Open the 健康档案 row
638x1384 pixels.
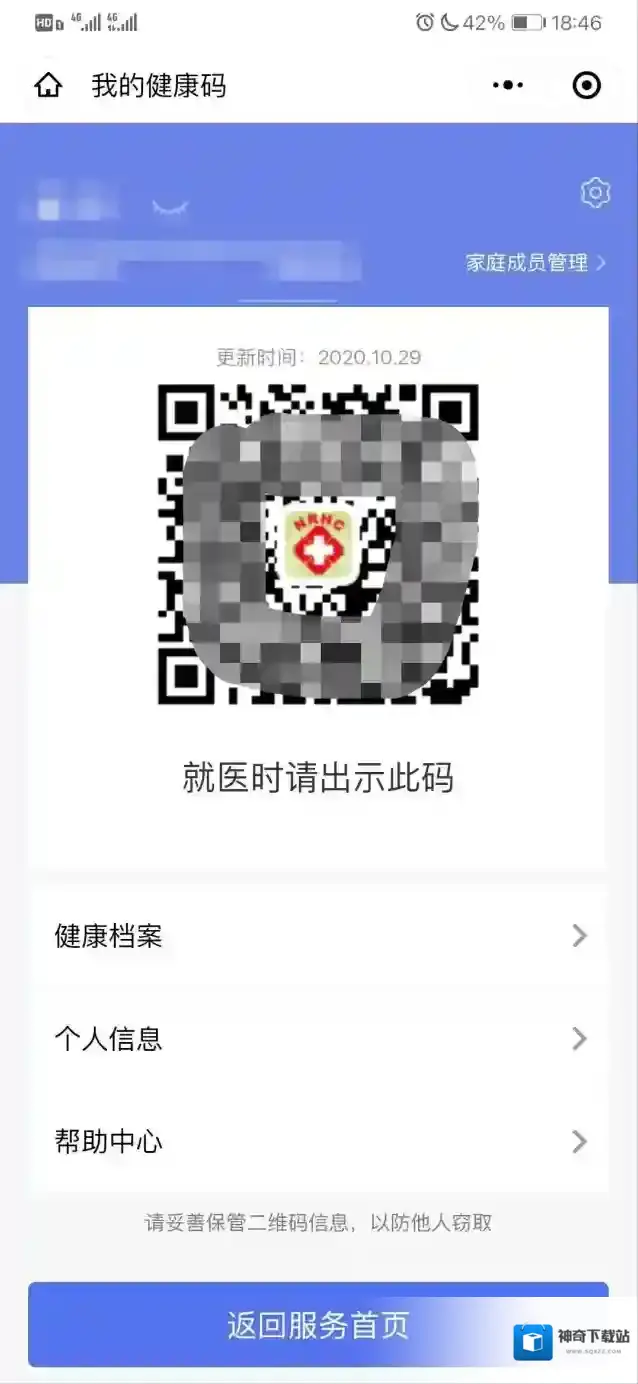319,936
